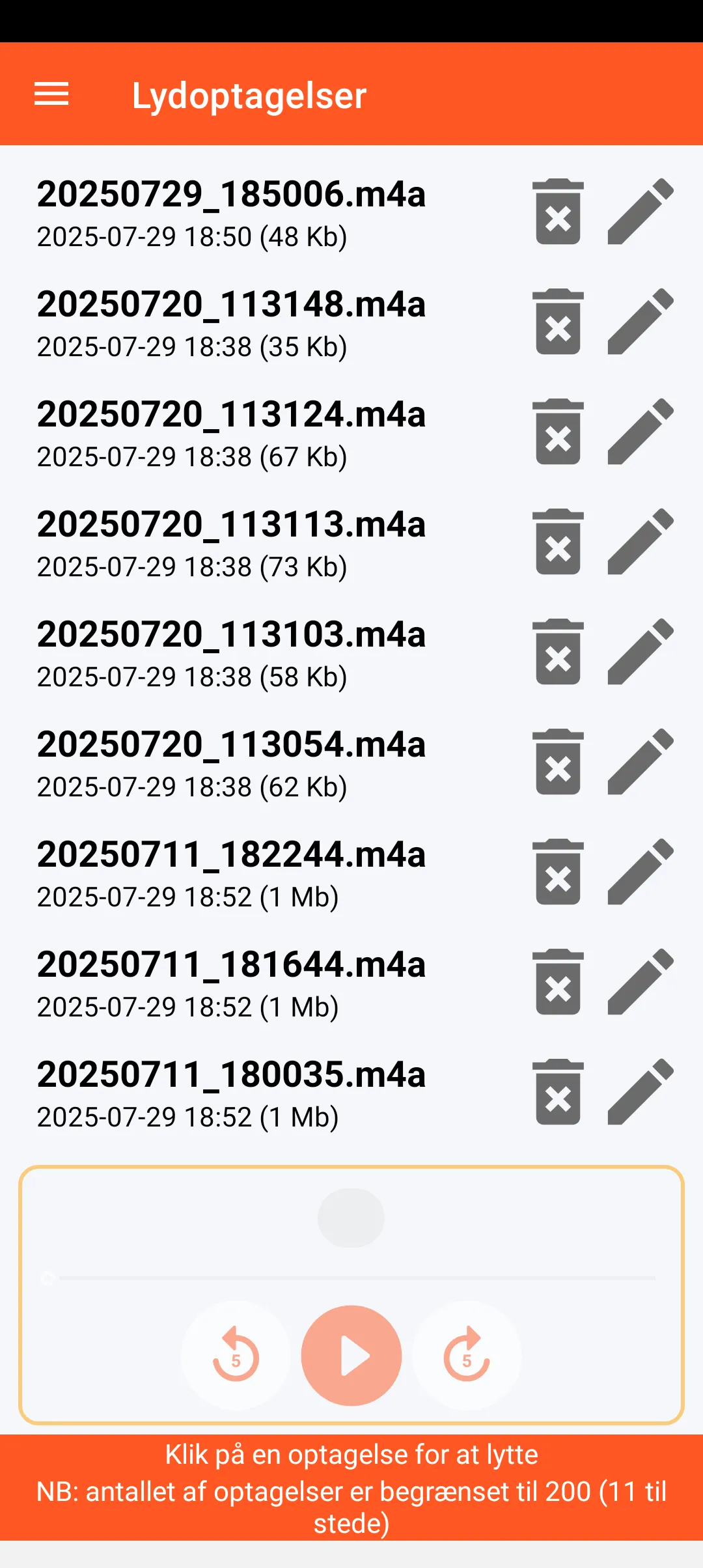The image size is (703, 1568).
Task: Open recording 20250720_113103.m4a for playback
Action: tap(231, 652)
